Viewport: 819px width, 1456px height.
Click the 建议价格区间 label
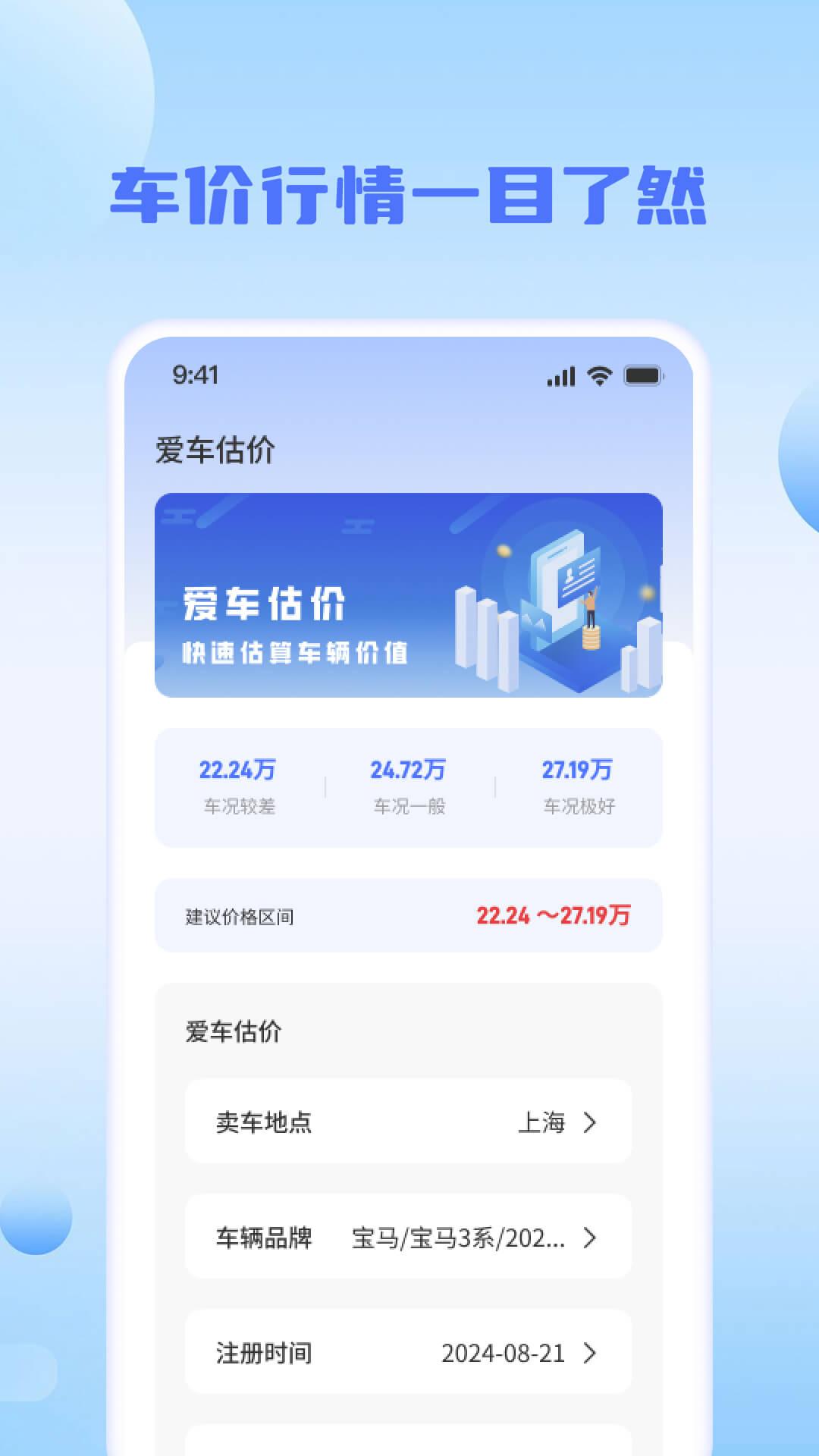click(243, 915)
